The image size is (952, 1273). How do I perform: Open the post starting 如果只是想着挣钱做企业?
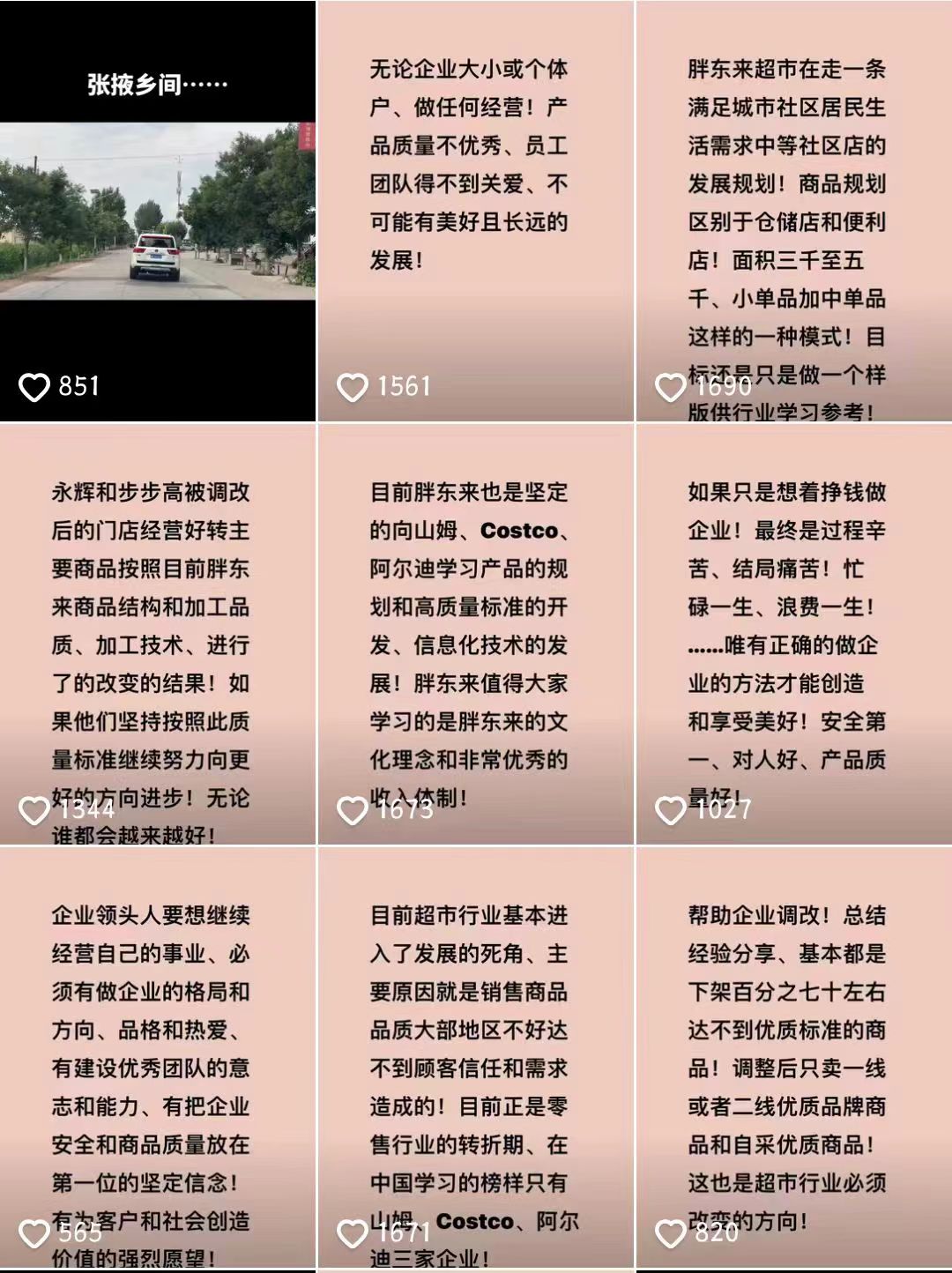tap(793, 635)
